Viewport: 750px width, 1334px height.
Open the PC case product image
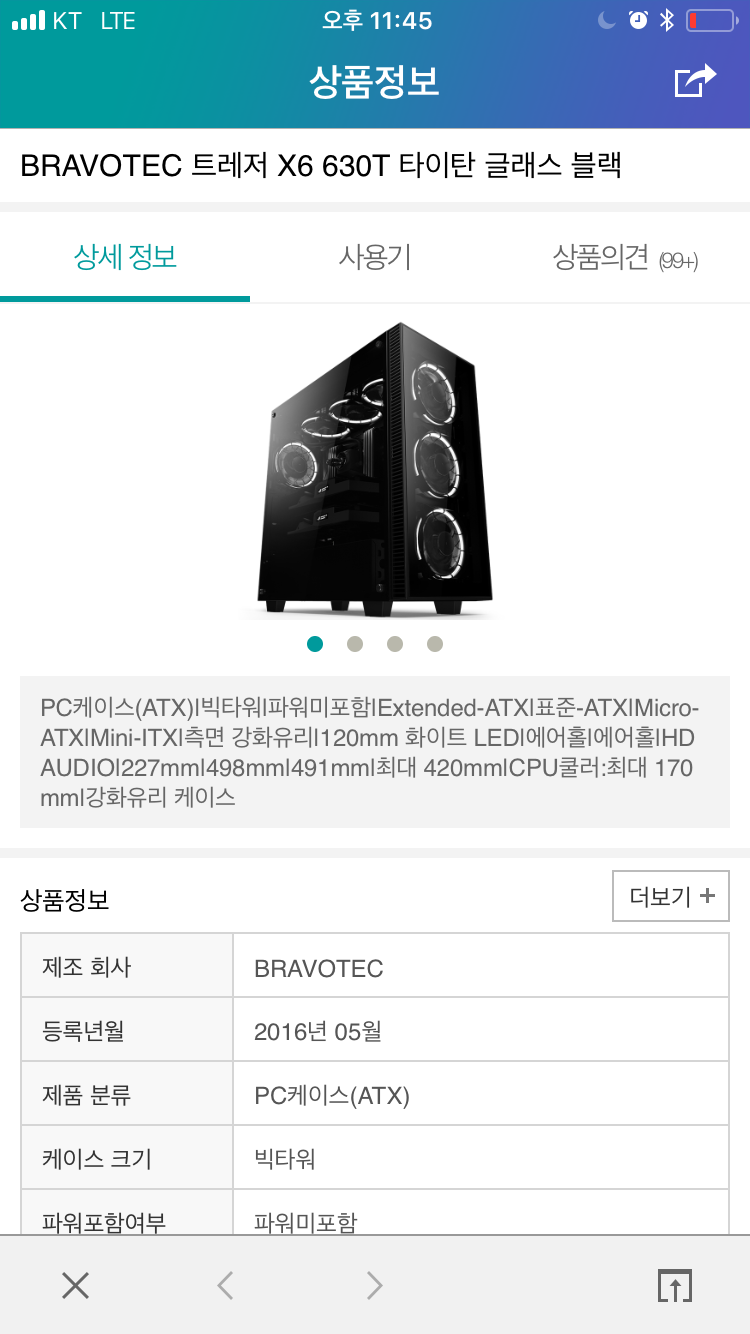(x=375, y=470)
